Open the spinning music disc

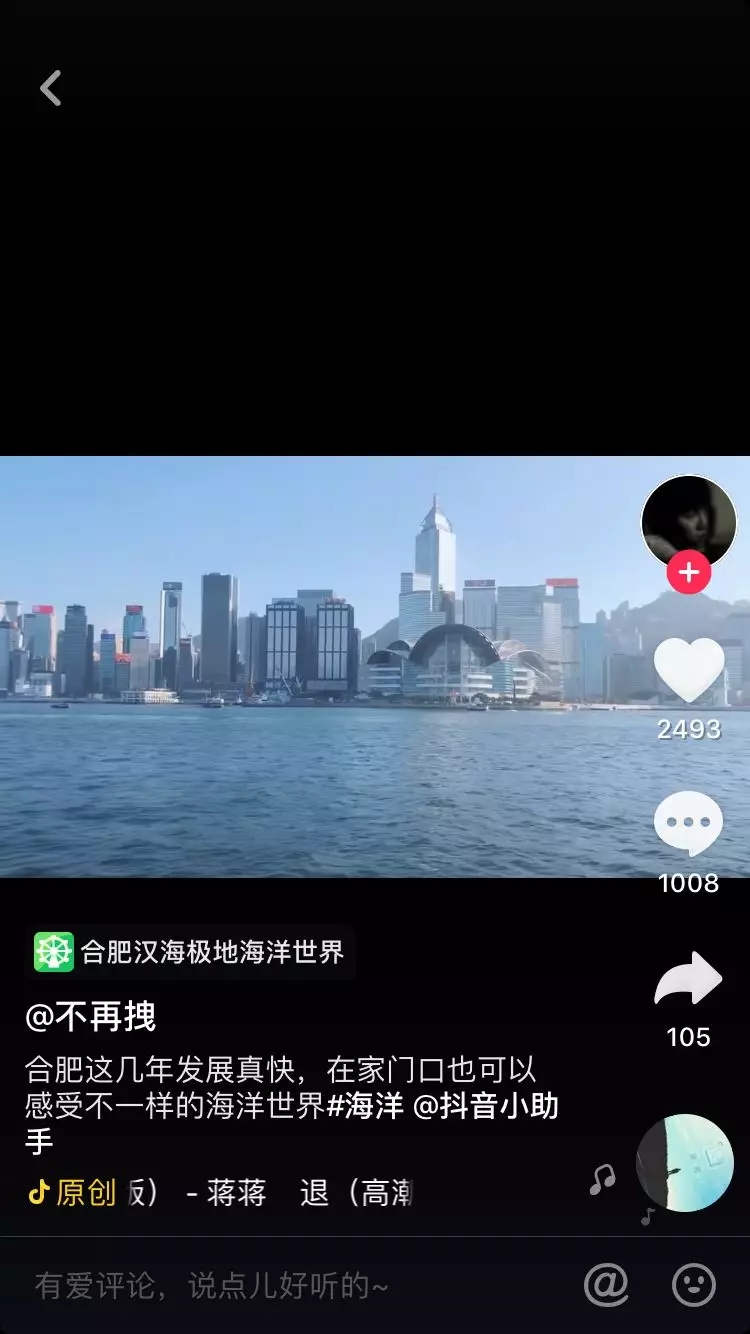coord(685,1163)
